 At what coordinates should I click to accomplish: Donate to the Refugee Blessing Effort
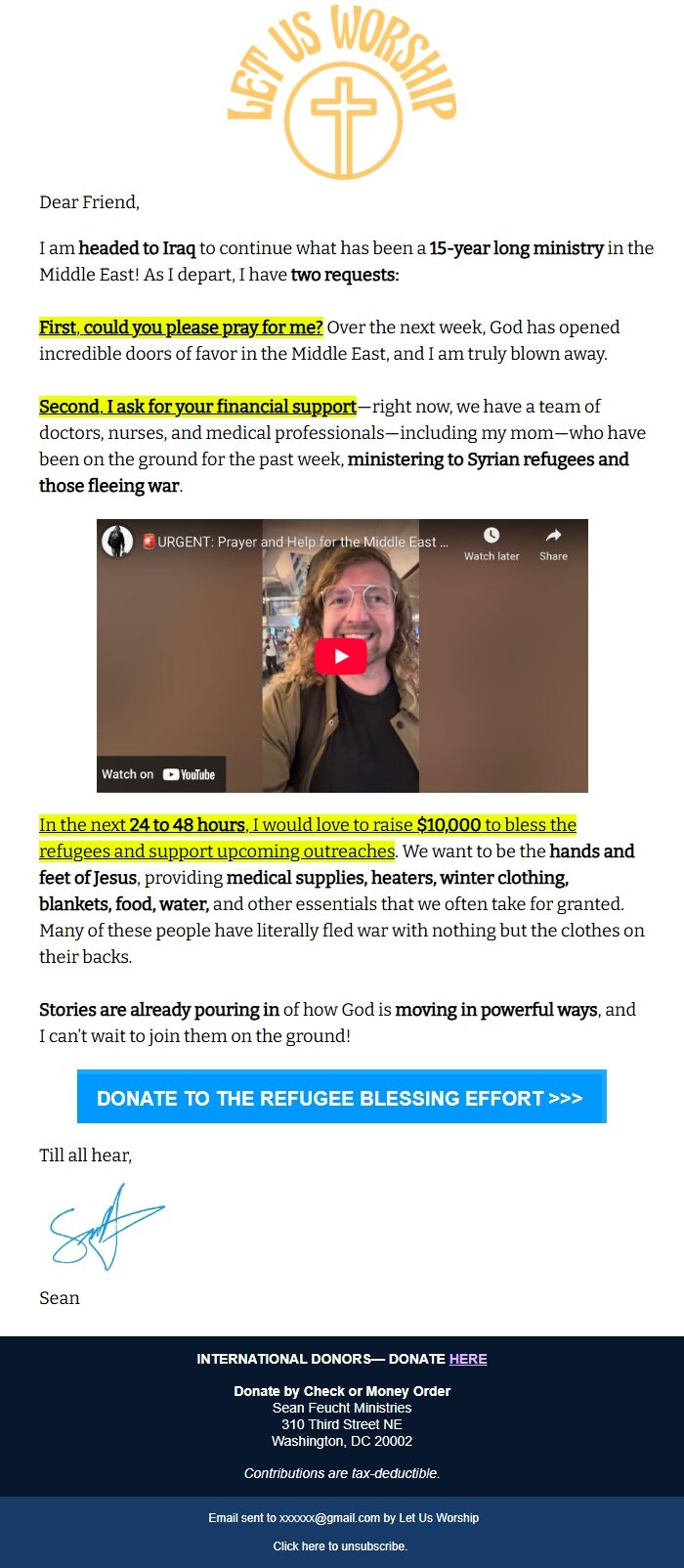click(x=341, y=1098)
